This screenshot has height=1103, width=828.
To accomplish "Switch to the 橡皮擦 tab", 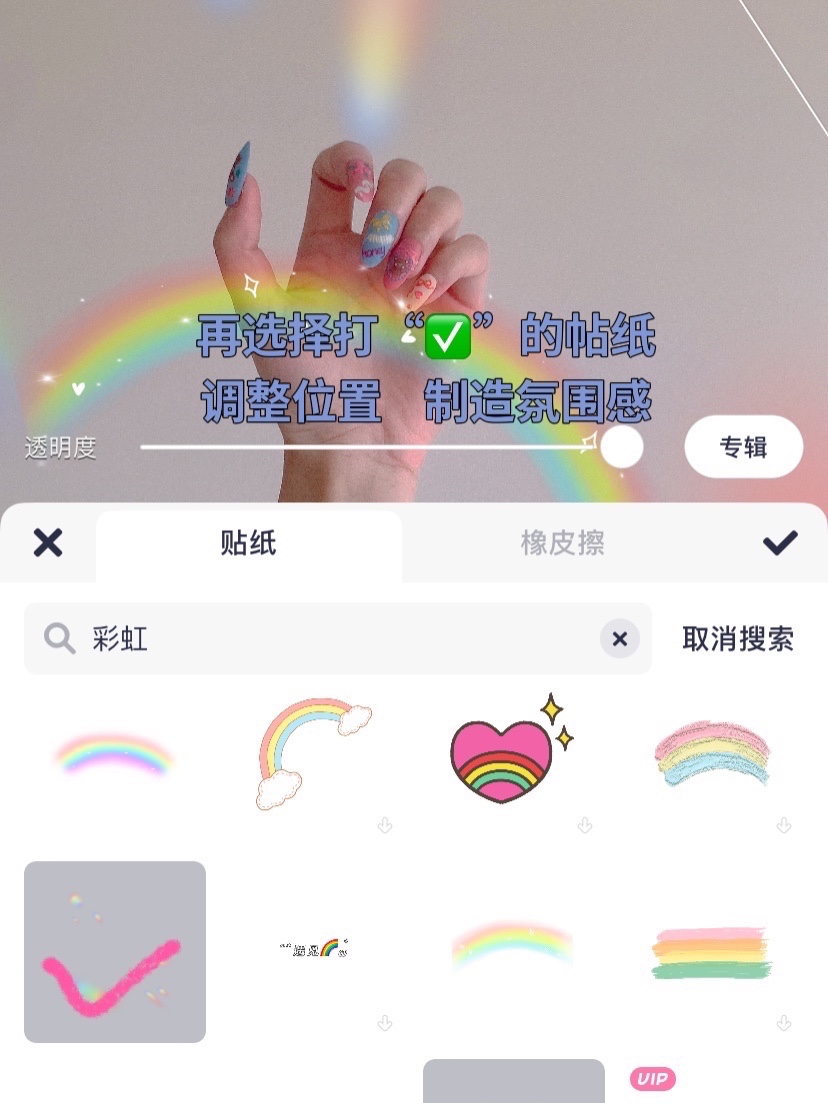I will (562, 544).
